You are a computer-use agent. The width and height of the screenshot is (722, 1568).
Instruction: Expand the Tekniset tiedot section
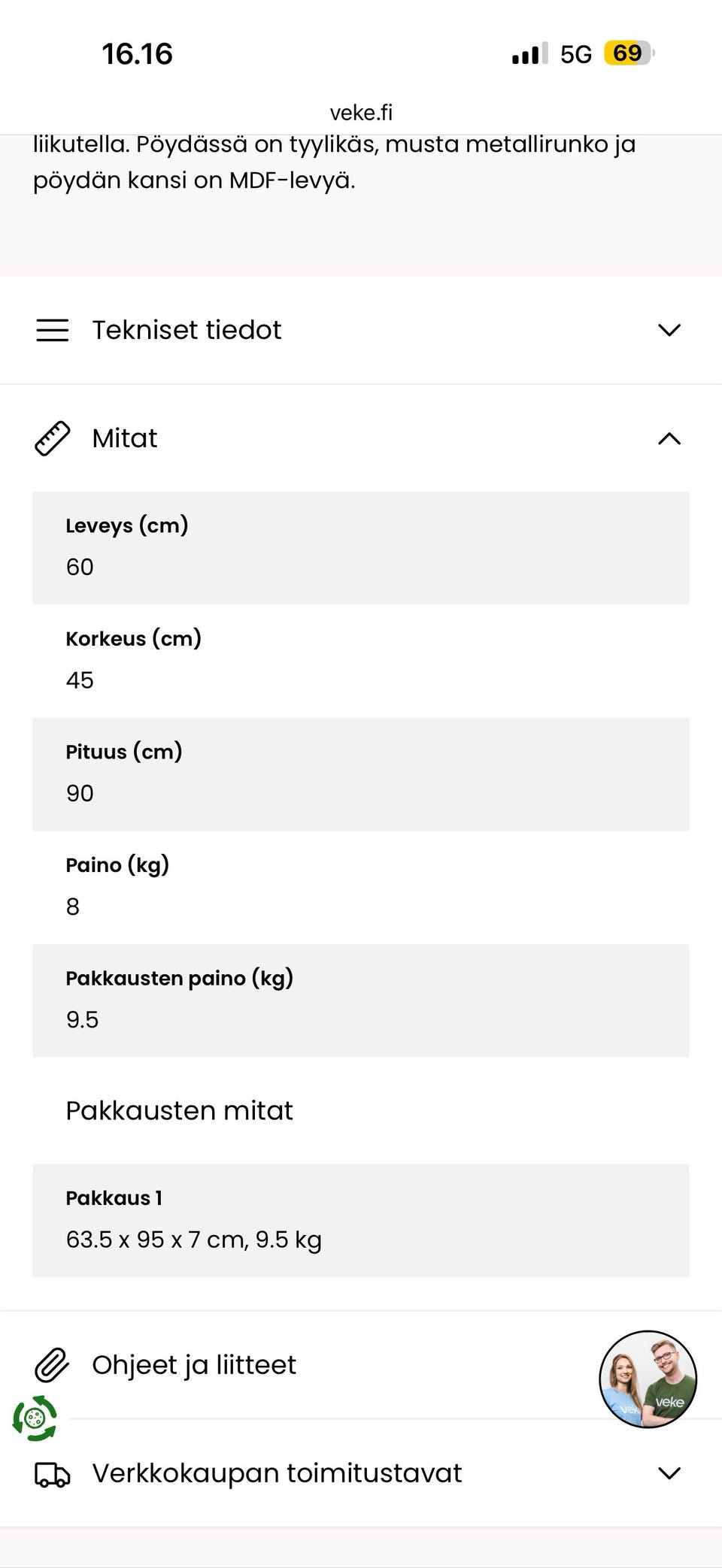(x=359, y=330)
